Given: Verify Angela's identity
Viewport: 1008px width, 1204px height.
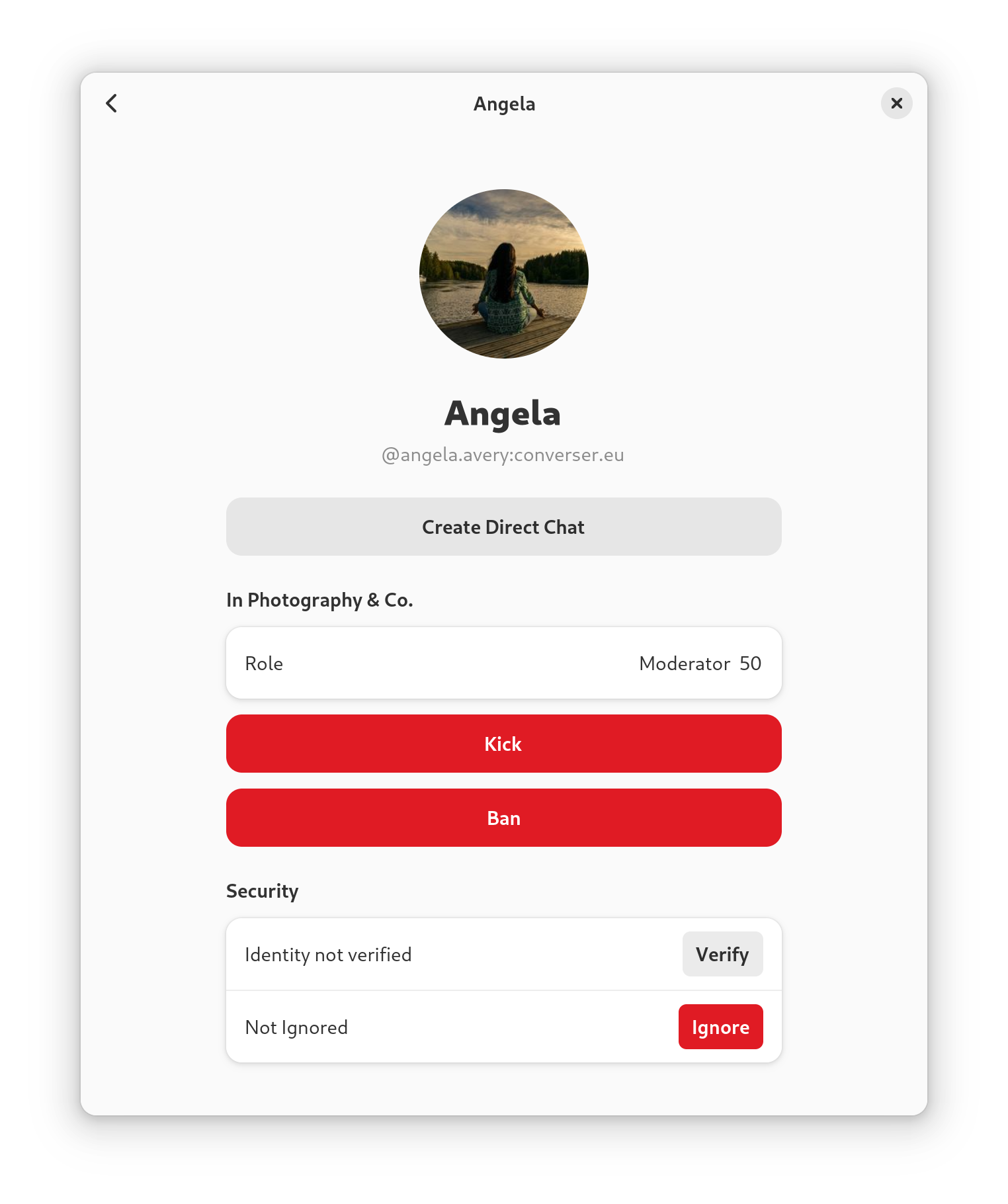Looking at the screenshot, I should click(722, 954).
